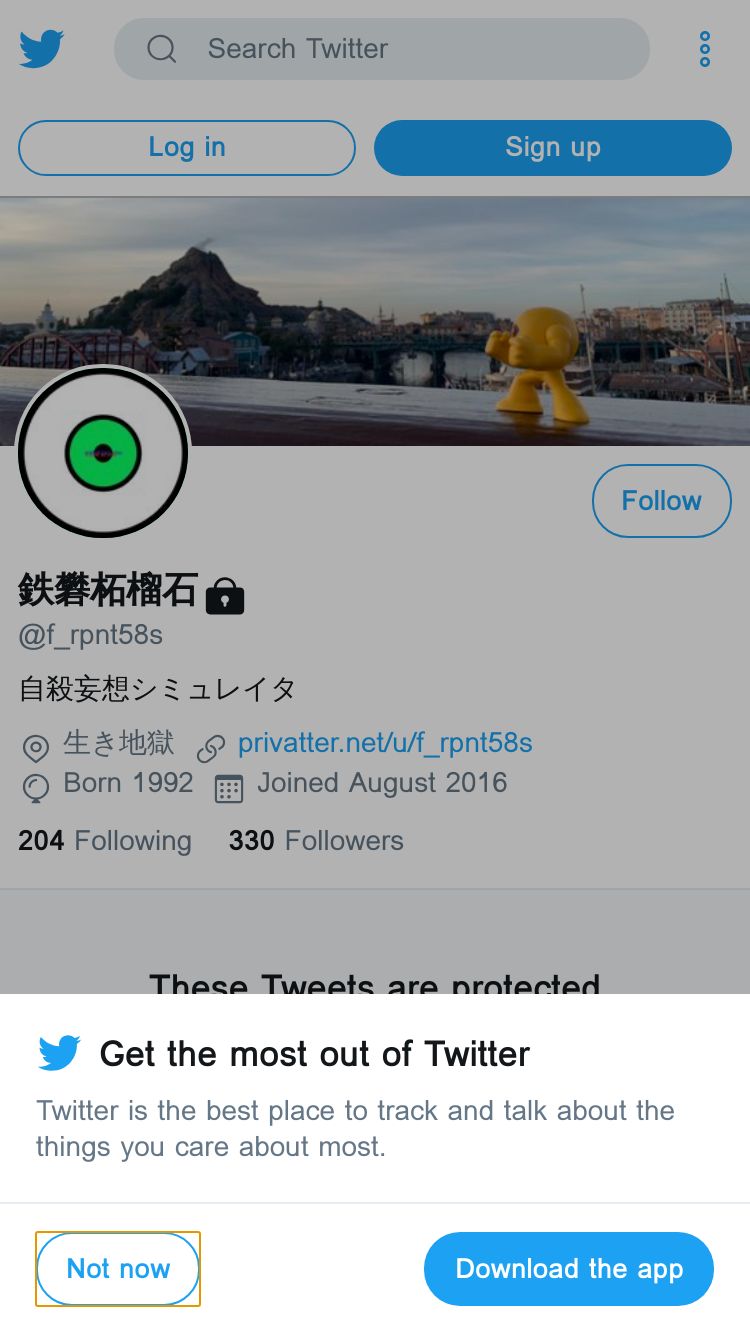The height and width of the screenshot is (1334, 750).
Task: Tap Download the app button
Action: 568,1268
